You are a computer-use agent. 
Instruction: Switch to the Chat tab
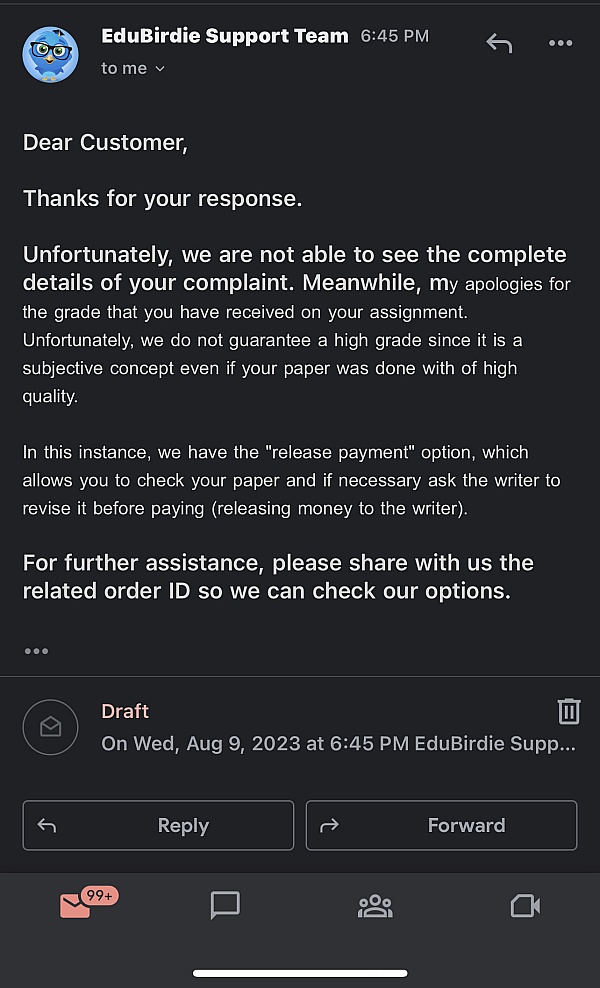tap(225, 905)
